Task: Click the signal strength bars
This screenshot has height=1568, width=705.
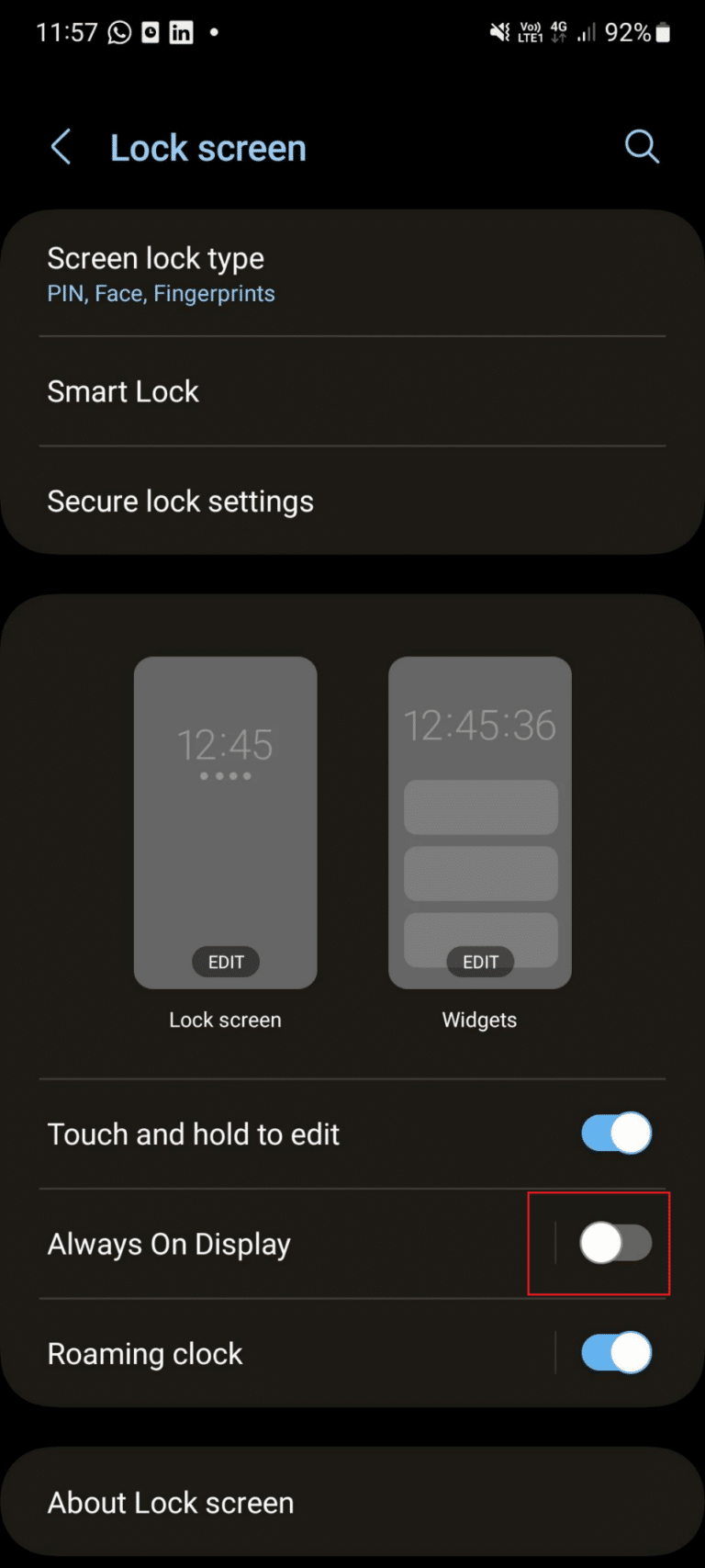Action: point(586,32)
